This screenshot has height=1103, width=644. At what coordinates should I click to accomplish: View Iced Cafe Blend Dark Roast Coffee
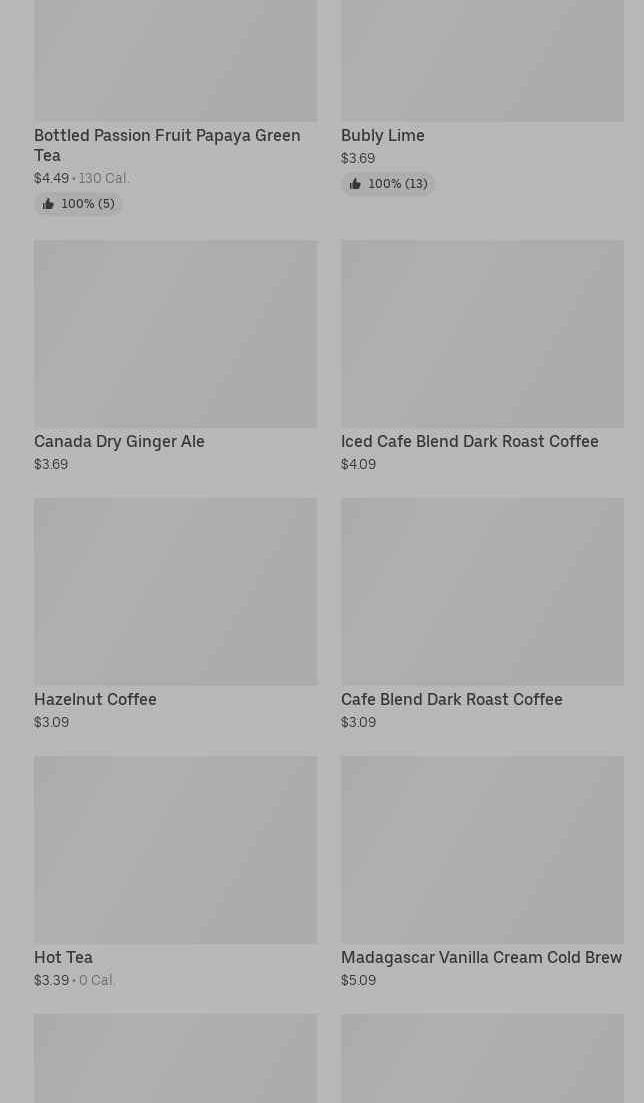469,441
